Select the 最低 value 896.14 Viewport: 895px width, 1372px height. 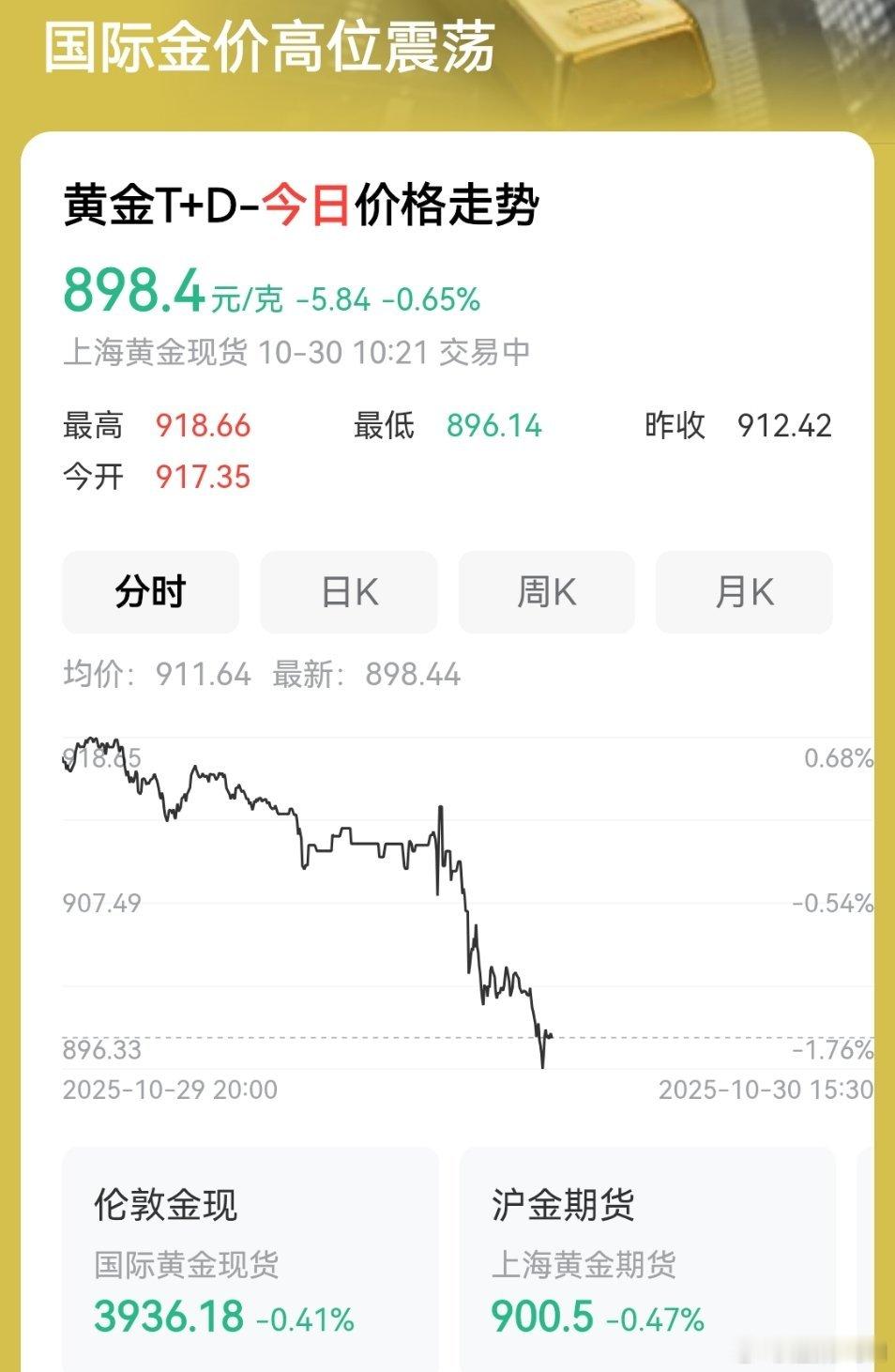point(493,426)
